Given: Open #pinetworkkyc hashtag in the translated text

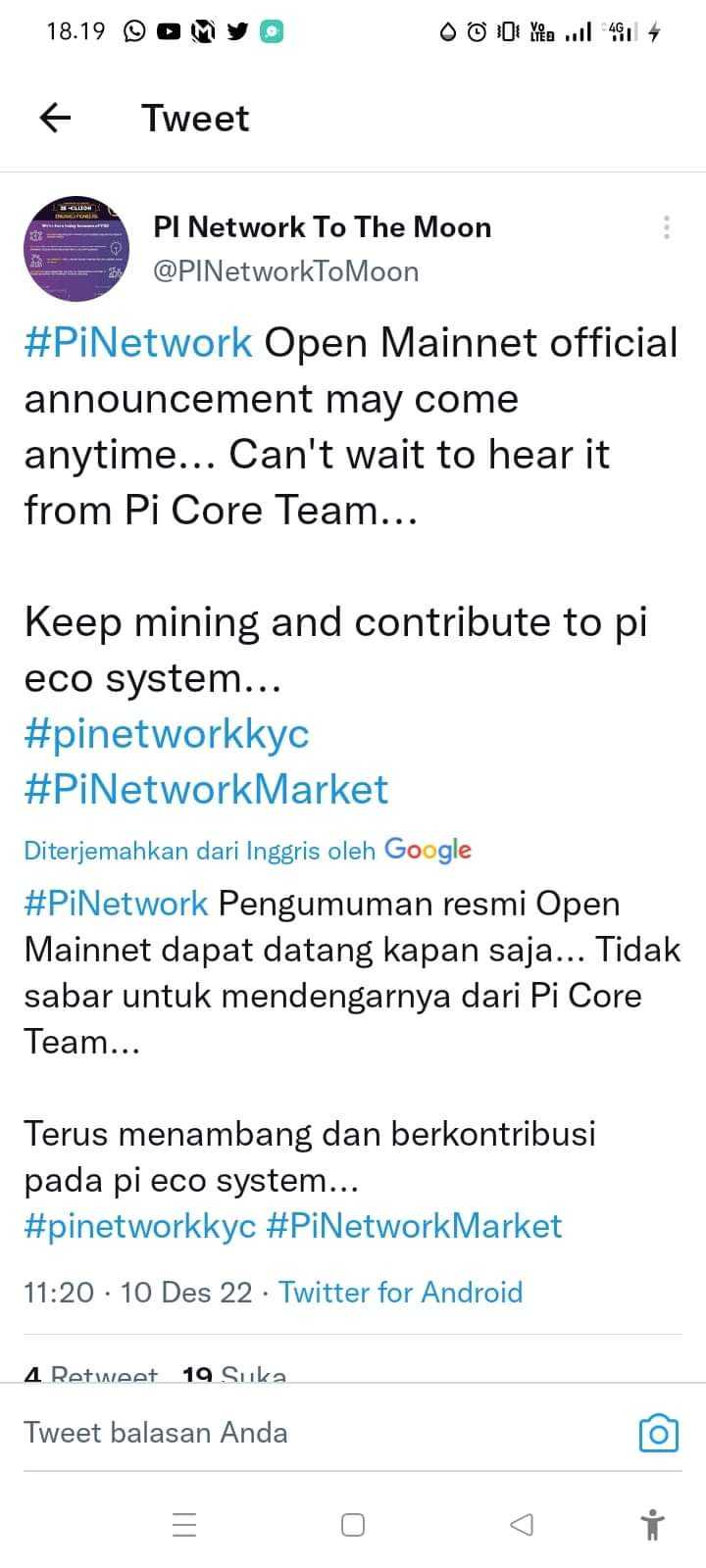Looking at the screenshot, I should 139,1226.
